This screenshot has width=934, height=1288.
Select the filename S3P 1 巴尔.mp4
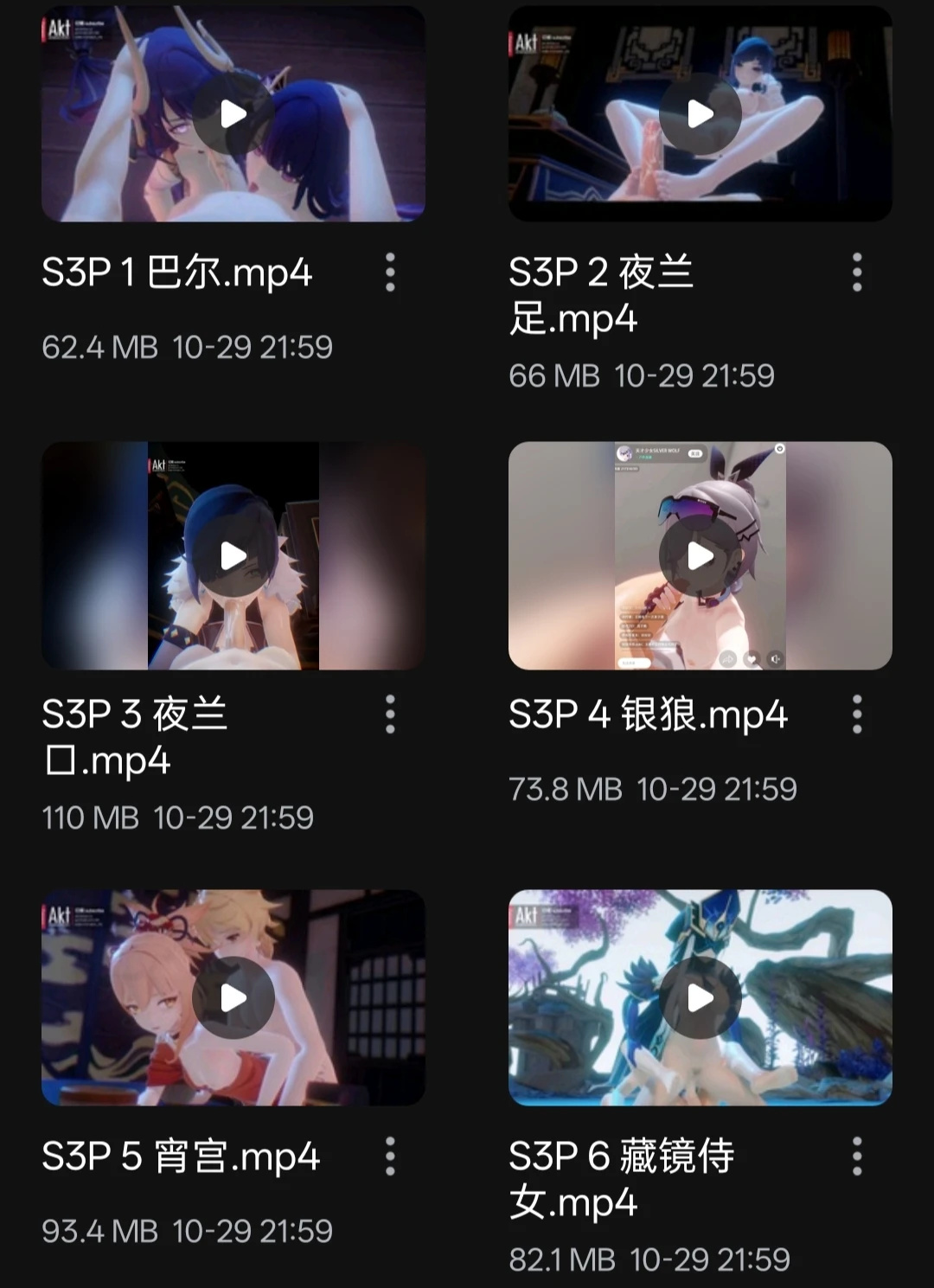pos(177,273)
